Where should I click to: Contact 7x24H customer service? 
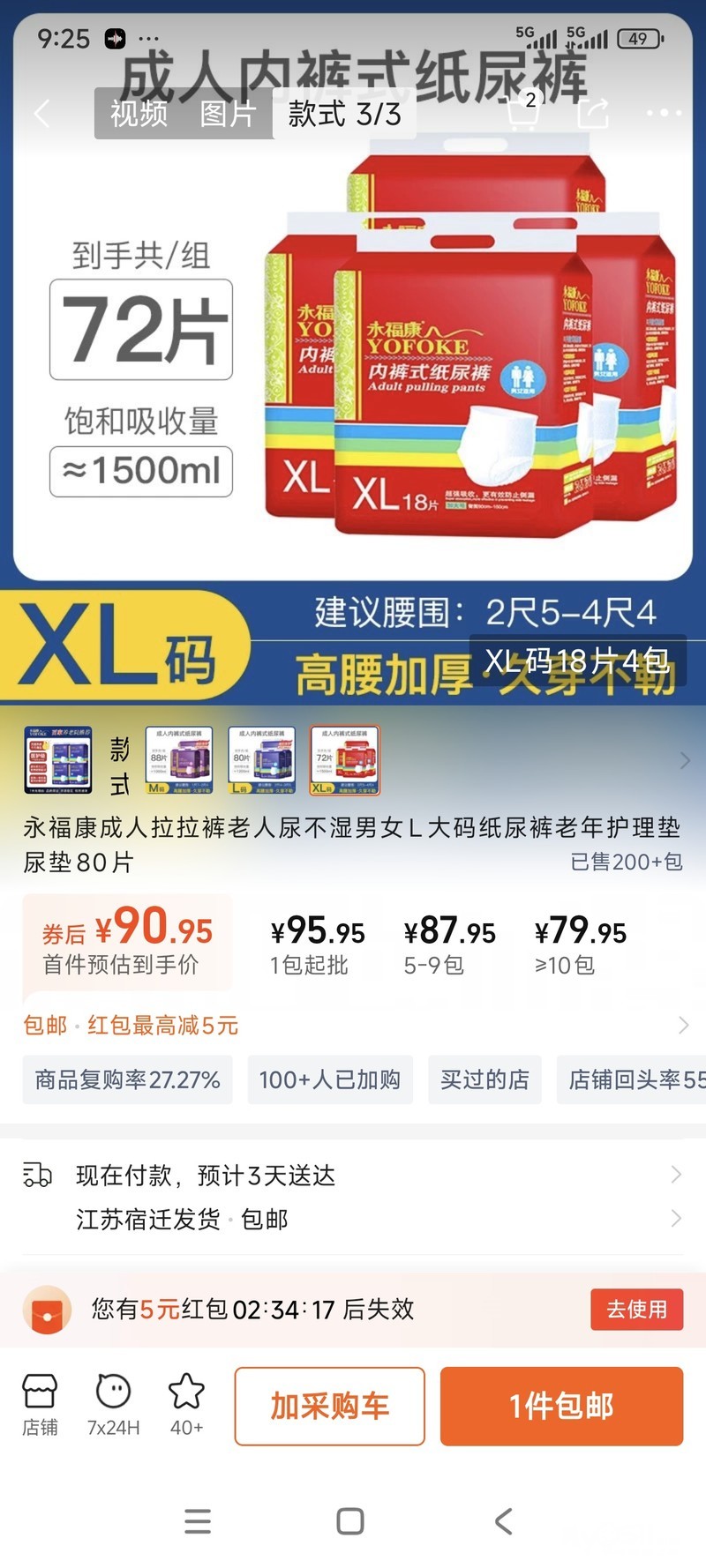click(113, 1405)
